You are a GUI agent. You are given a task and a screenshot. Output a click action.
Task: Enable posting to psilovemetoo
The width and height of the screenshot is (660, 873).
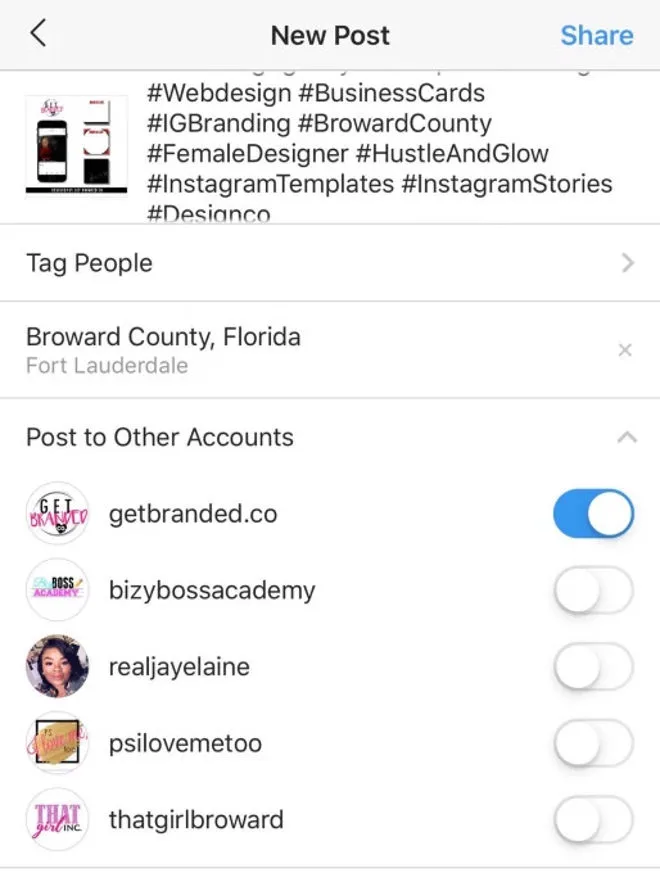[x=593, y=744]
